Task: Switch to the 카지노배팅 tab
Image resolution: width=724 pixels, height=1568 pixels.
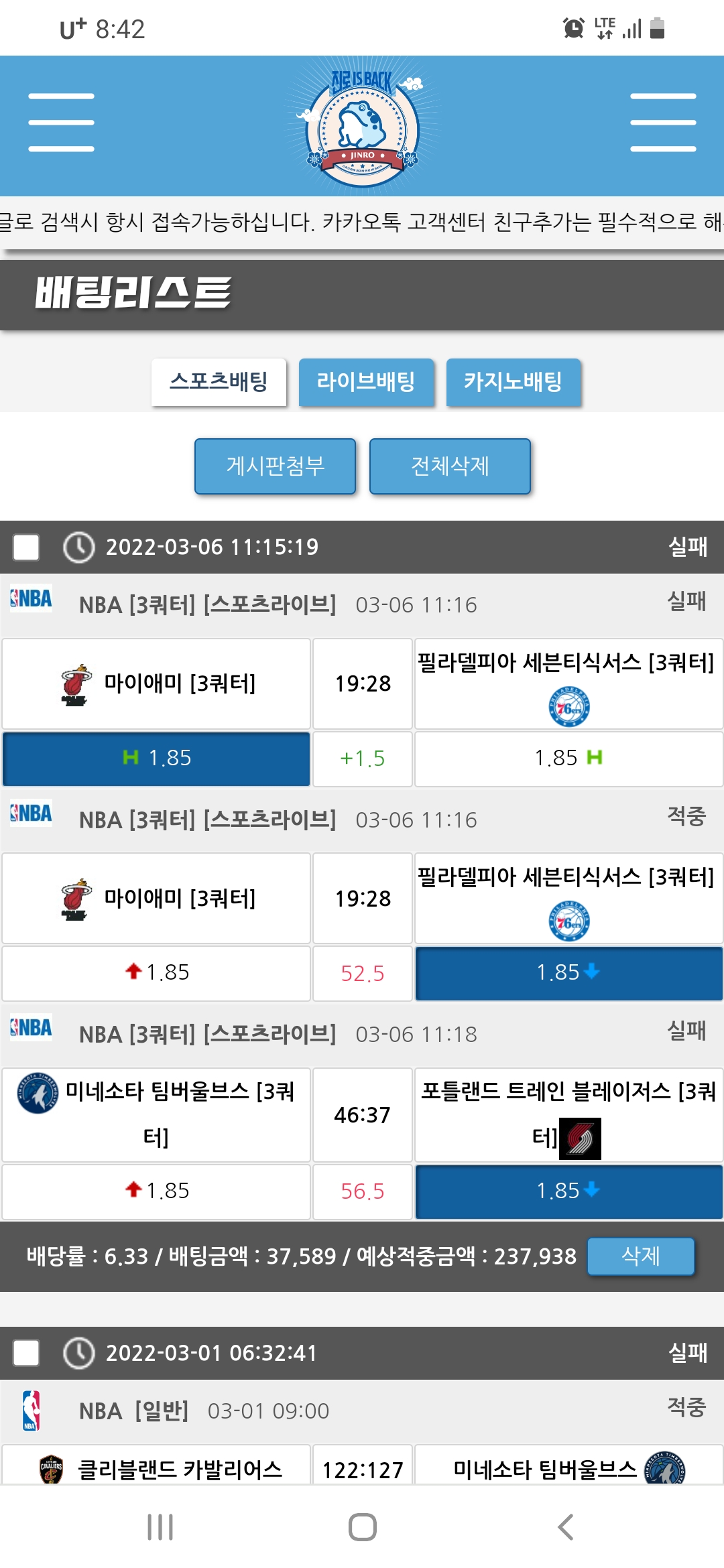Action: [514, 382]
